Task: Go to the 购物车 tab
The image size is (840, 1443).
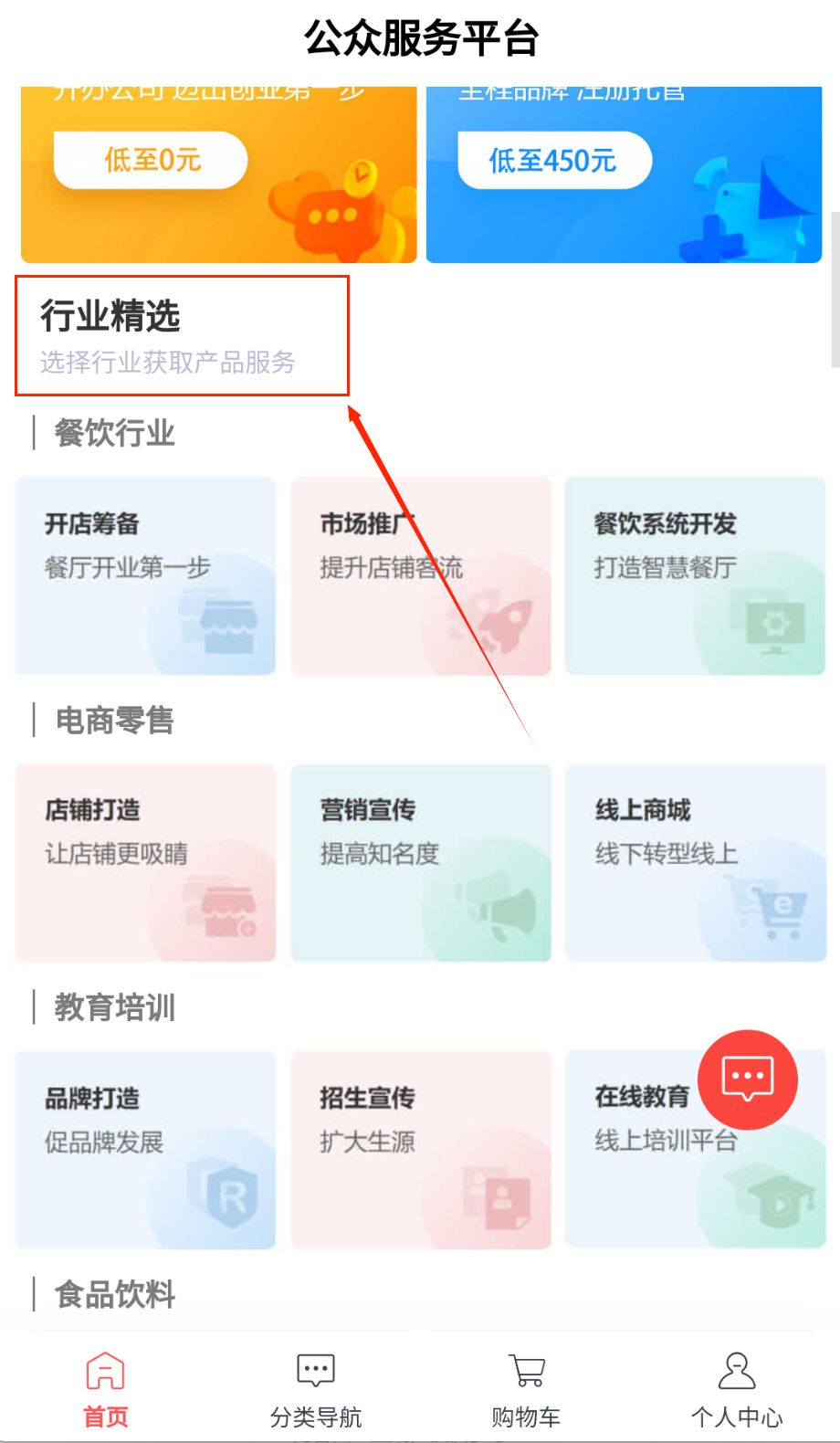Action: [526, 1390]
